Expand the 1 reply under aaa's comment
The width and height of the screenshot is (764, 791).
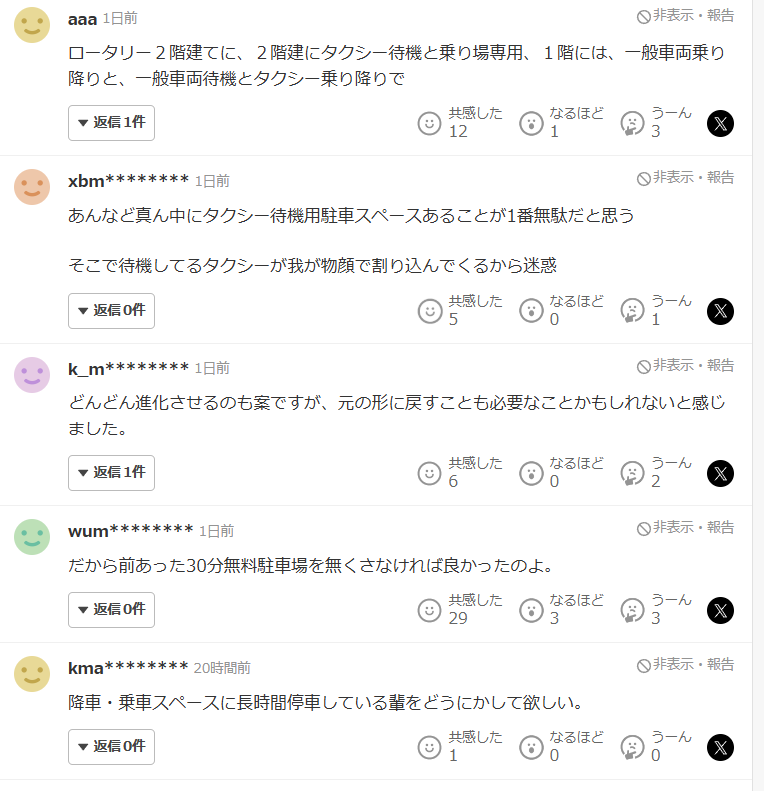pyautogui.click(x=111, y=123)
